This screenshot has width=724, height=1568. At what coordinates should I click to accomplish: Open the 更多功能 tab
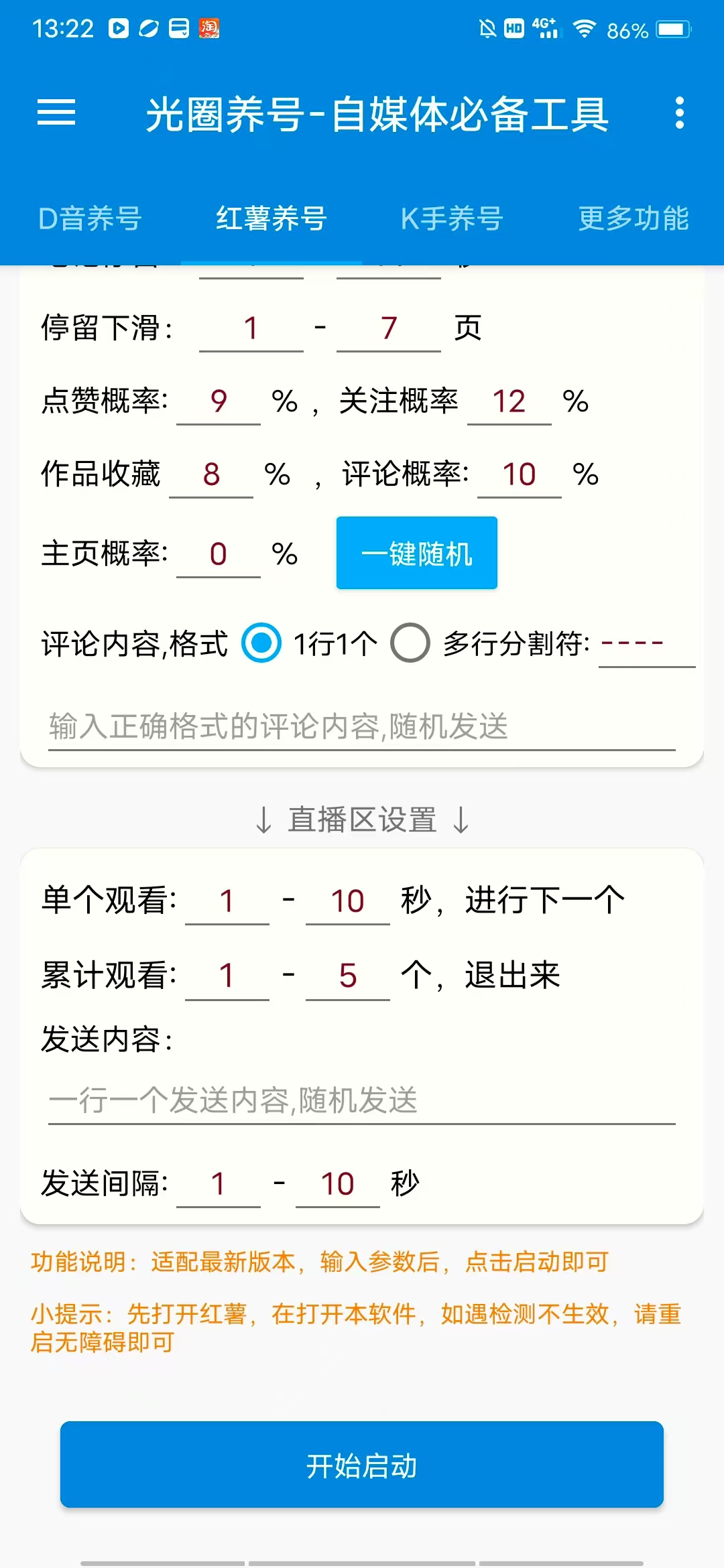click(x=633, y=218)
